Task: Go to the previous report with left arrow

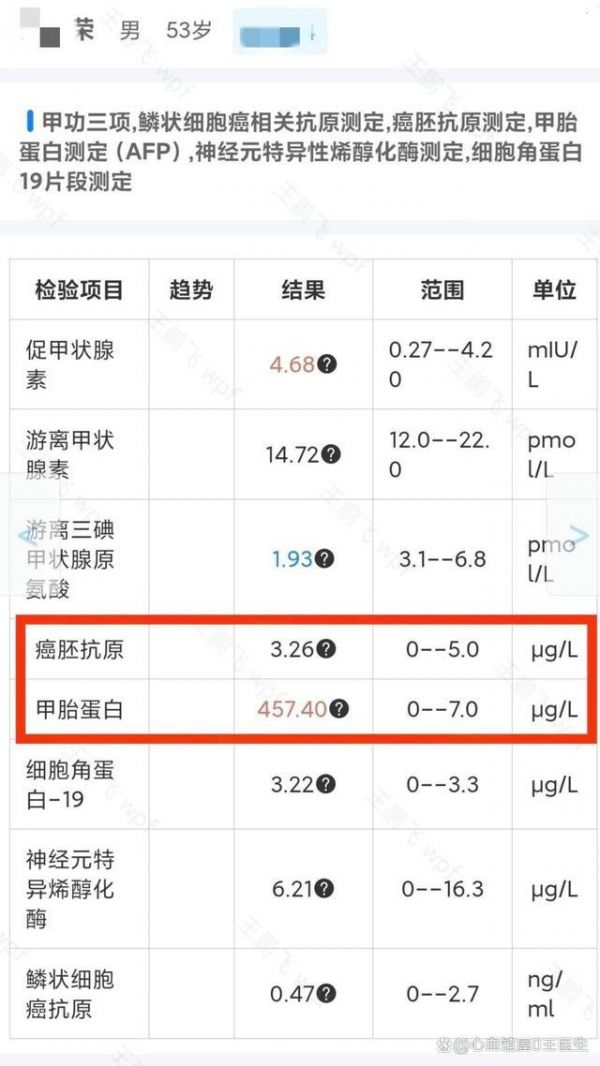Action: pyautogui.click(x=26, y=536)
